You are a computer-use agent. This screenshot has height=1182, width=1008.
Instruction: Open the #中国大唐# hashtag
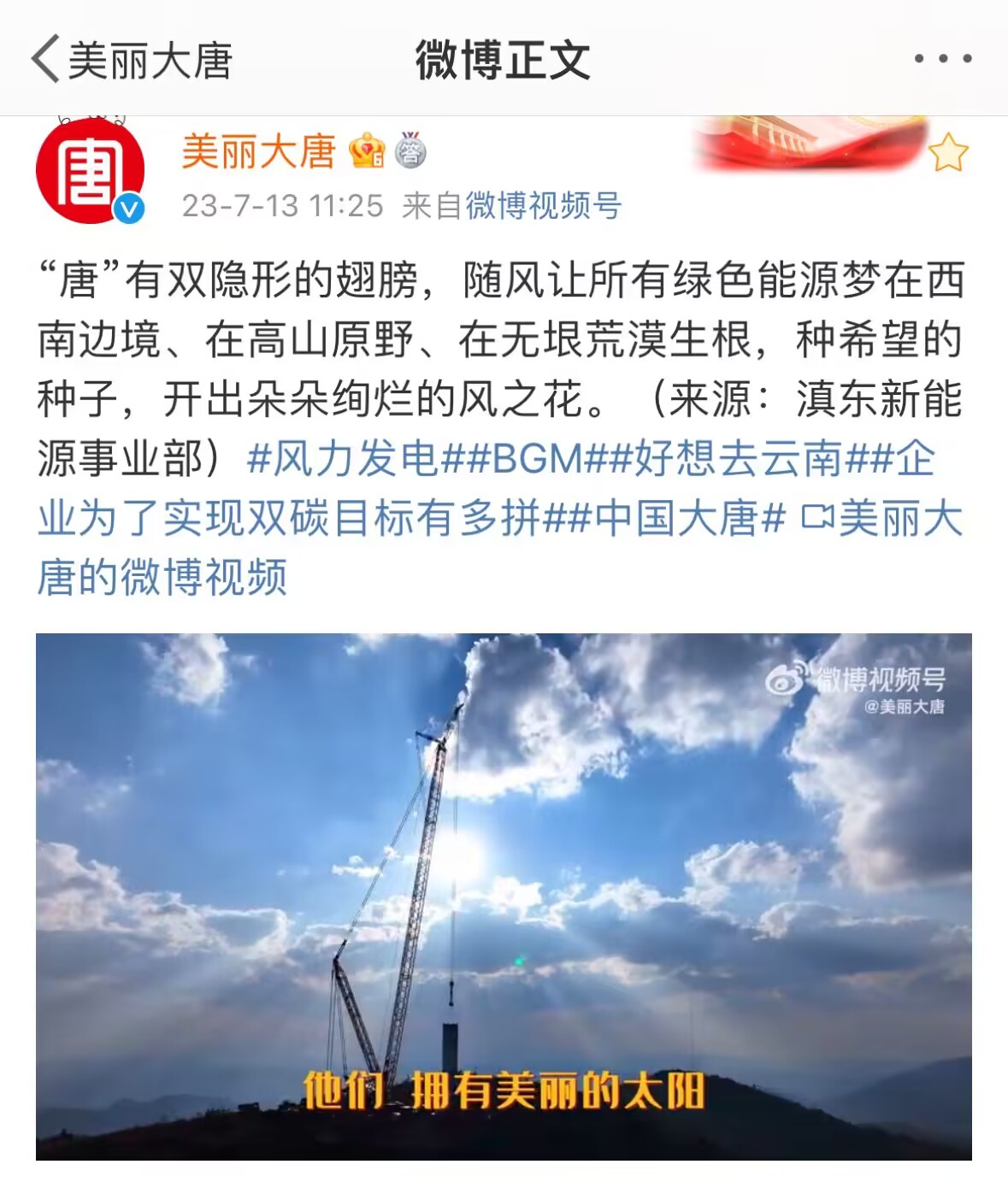pyautogui.click(x=676, y=519)
